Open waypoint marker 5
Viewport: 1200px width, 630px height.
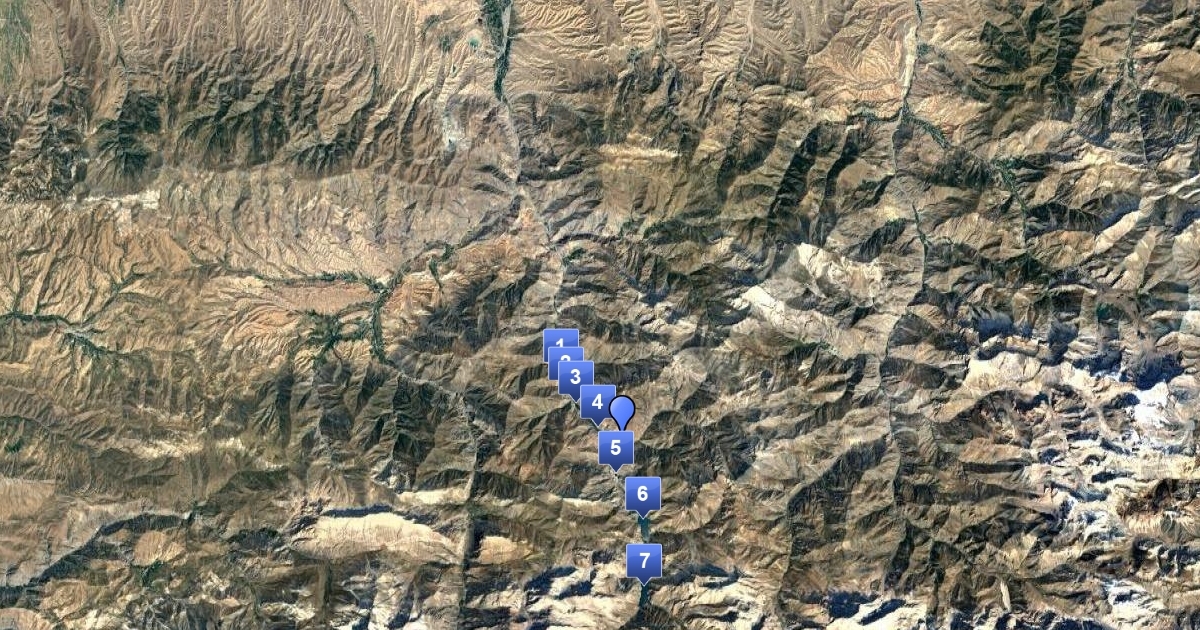click(616, 448)
